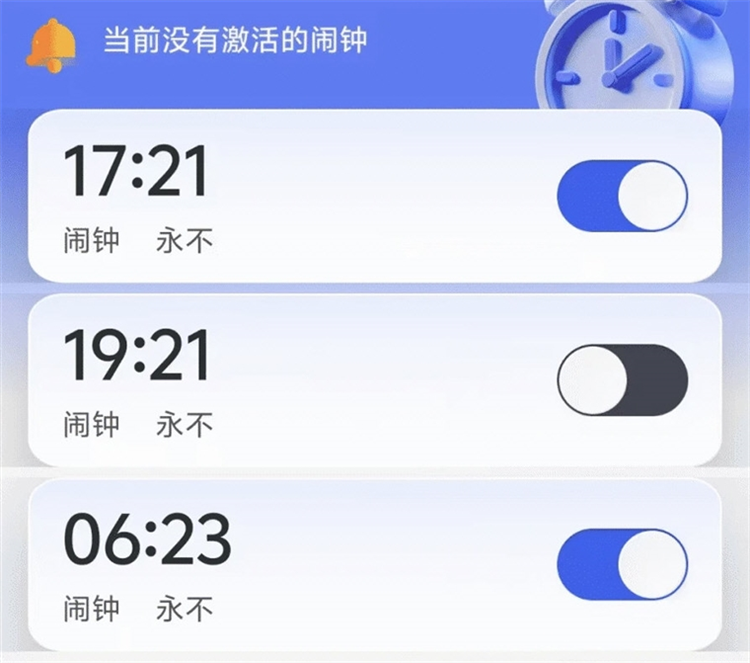Enable the 19:21 alarm
750x663 pixels.
[x=622, y=380]
